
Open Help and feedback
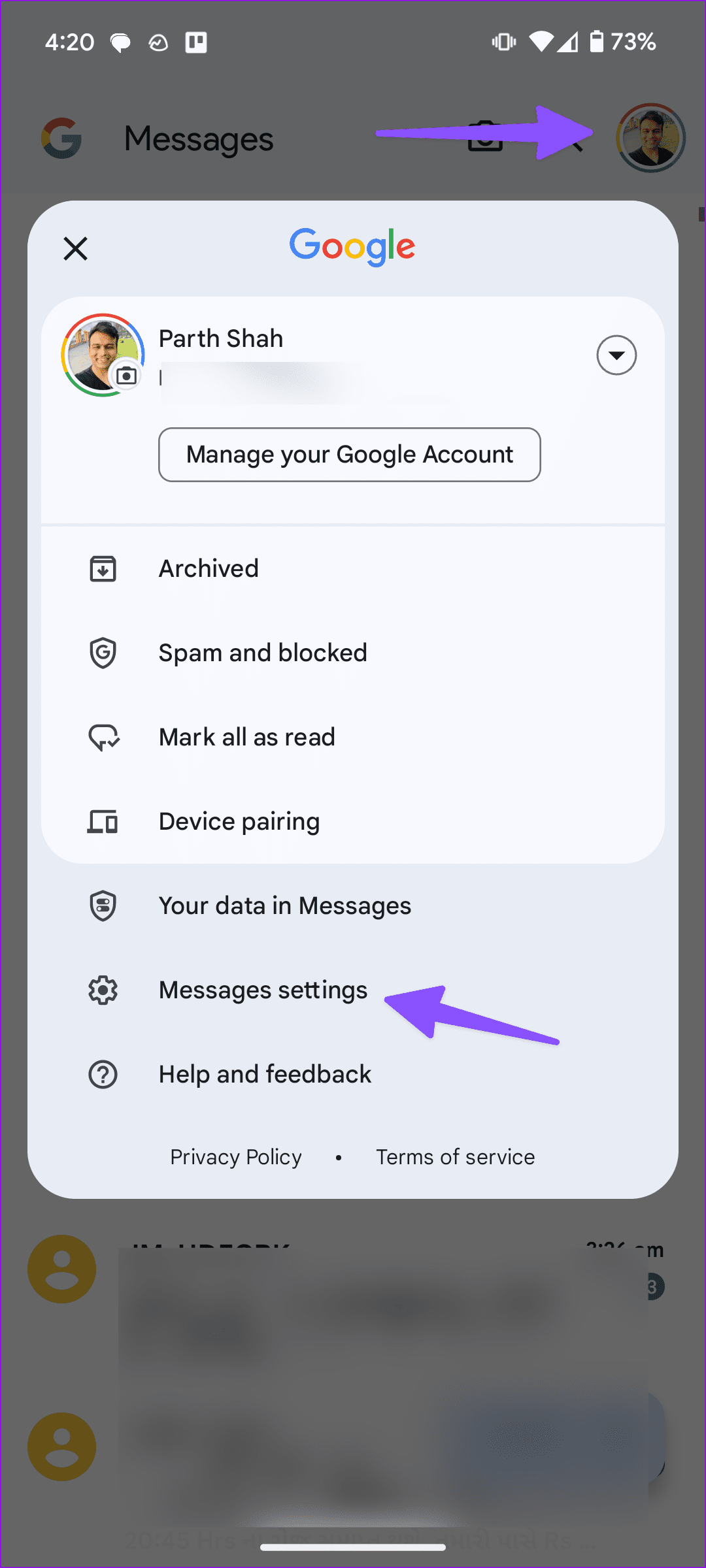point(265,1074)
